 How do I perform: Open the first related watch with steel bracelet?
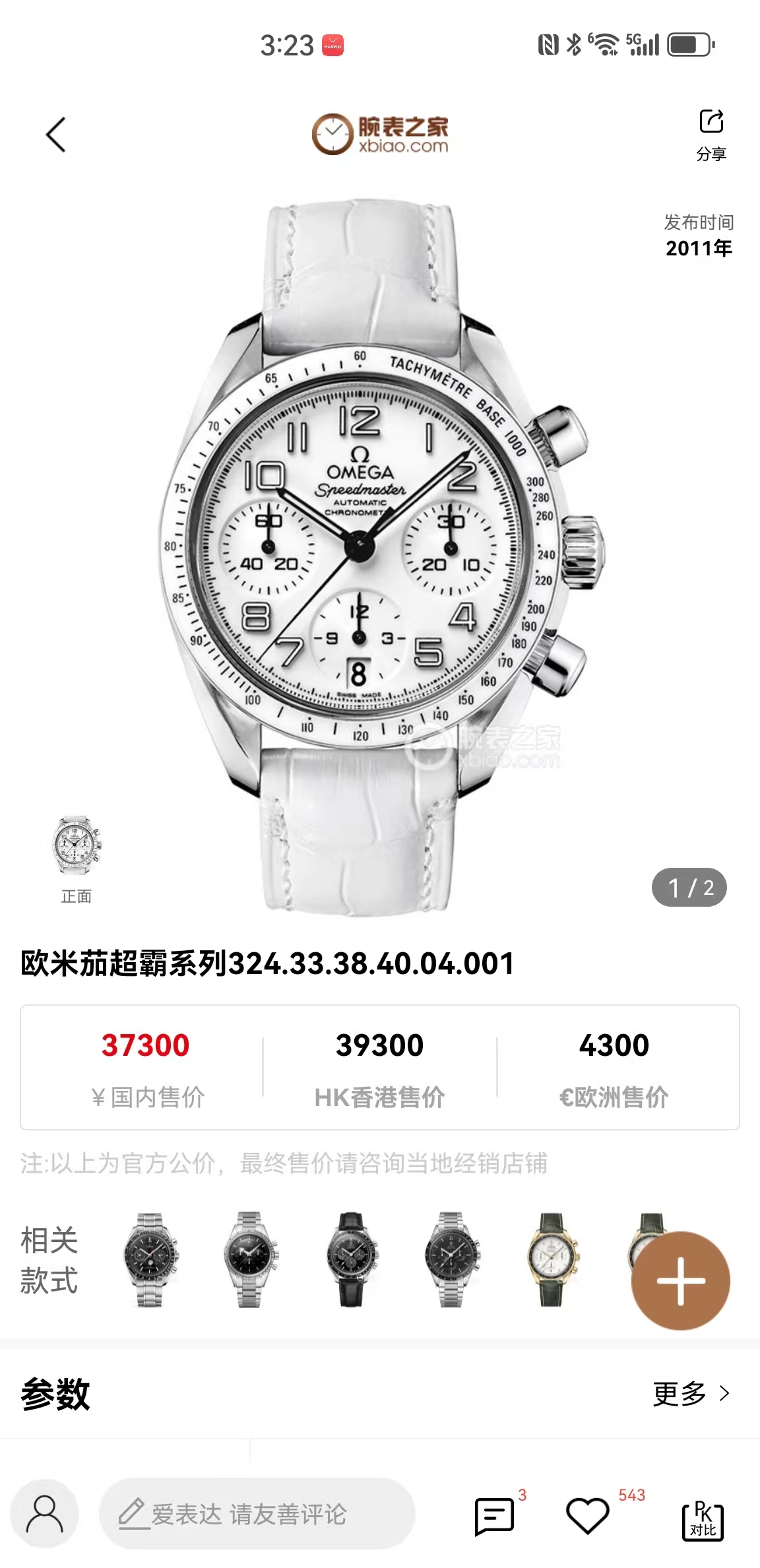(x=150, y=1259)
